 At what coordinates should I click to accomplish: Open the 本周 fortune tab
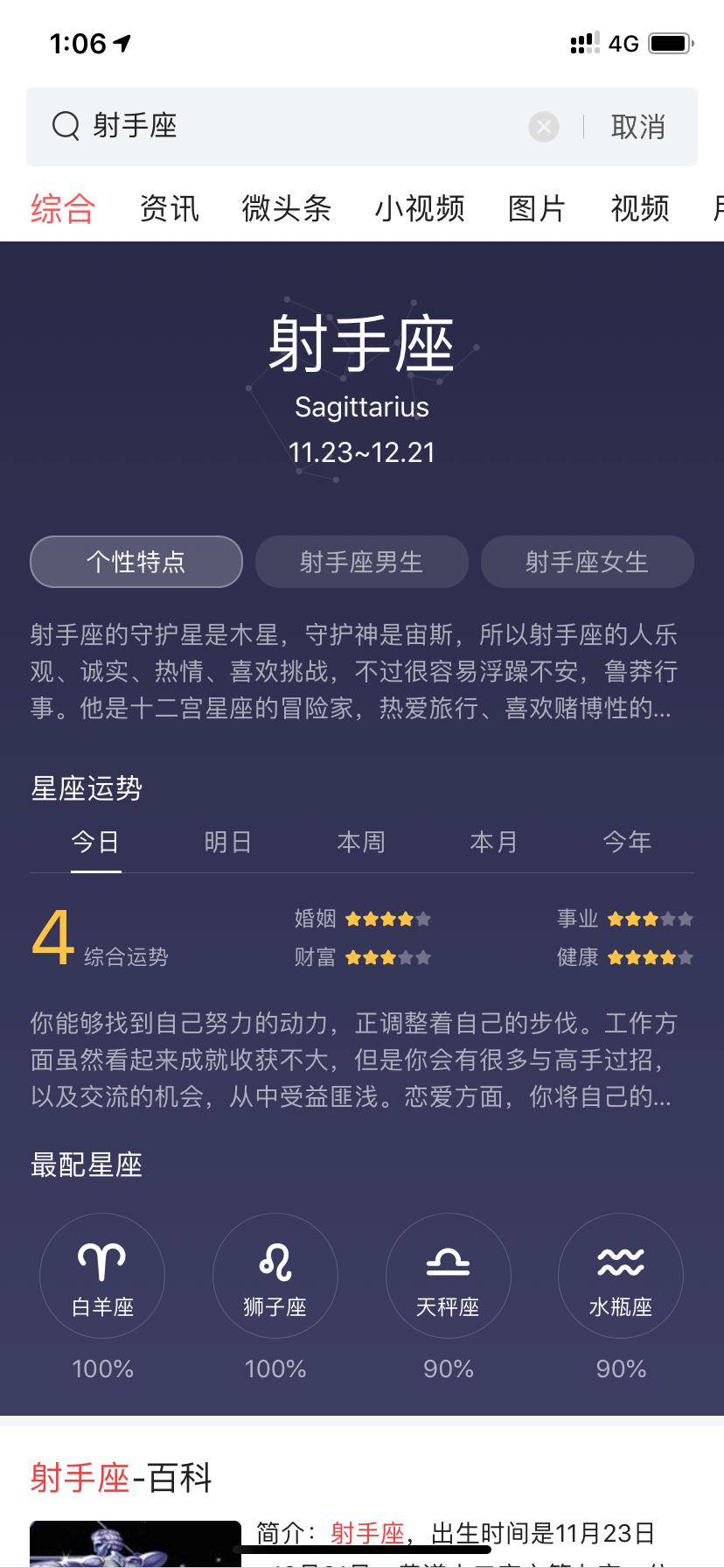click(360, 841)
